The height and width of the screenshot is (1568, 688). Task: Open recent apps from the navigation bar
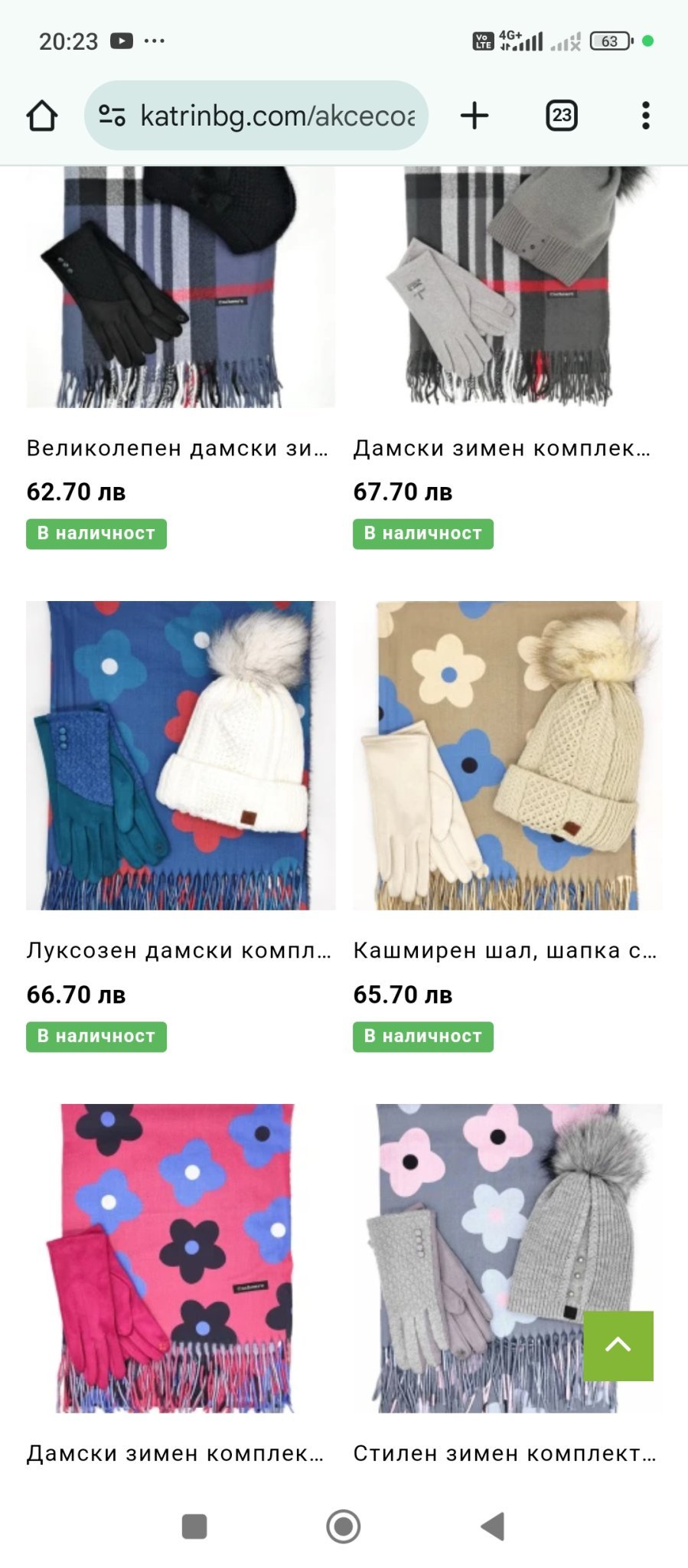tap(194, 1526)
